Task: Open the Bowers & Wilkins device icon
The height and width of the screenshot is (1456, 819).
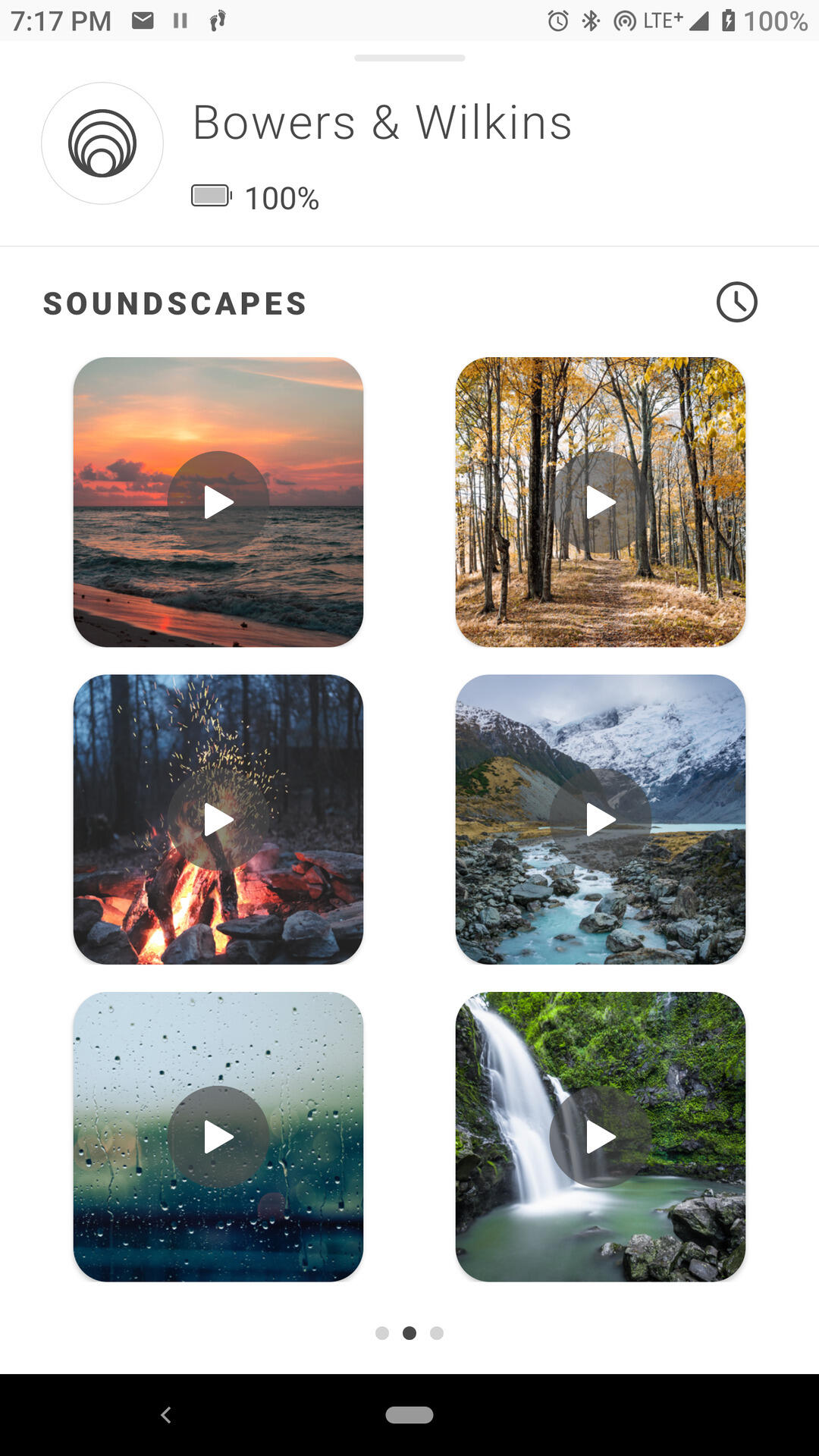Action: coord(102,143)
